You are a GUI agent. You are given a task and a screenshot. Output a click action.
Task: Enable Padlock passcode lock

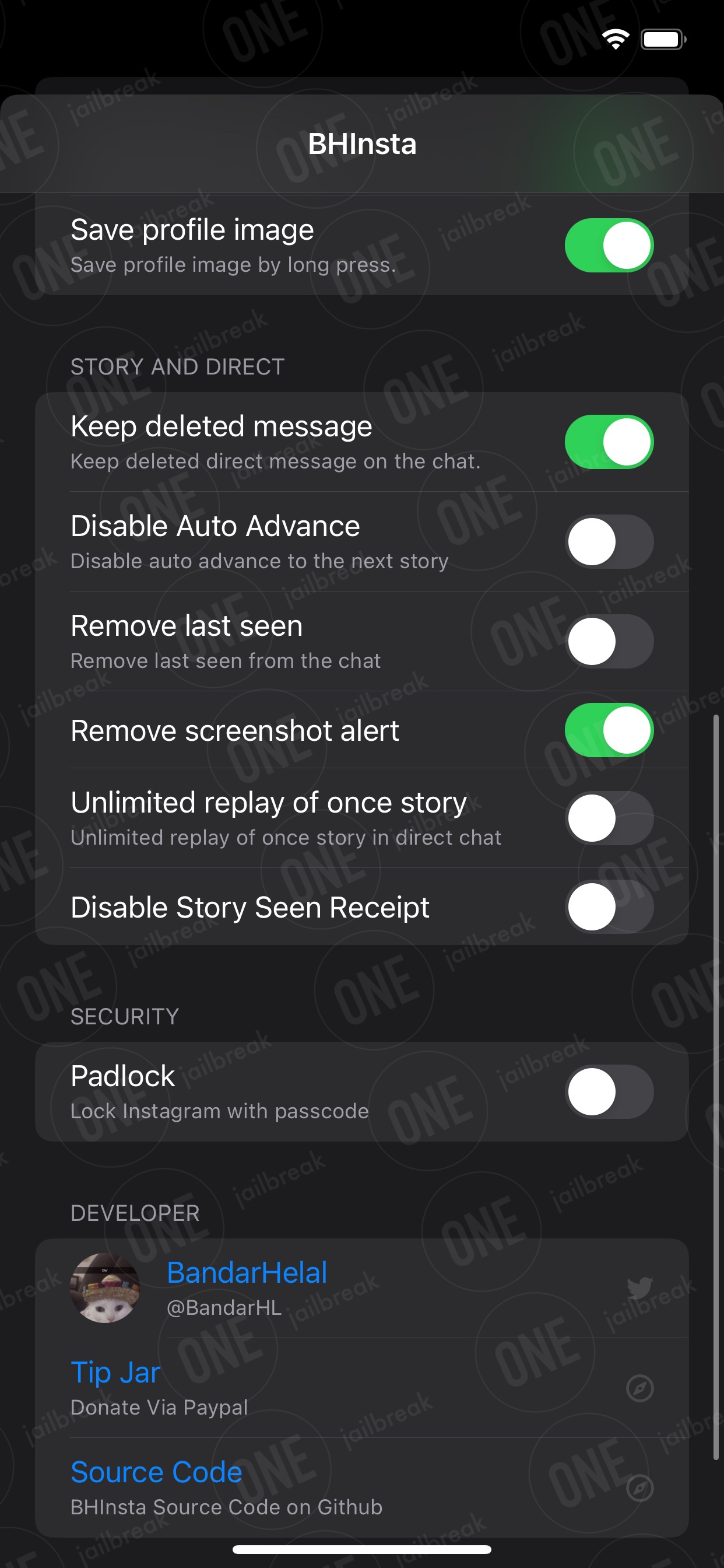point(609,1092)
